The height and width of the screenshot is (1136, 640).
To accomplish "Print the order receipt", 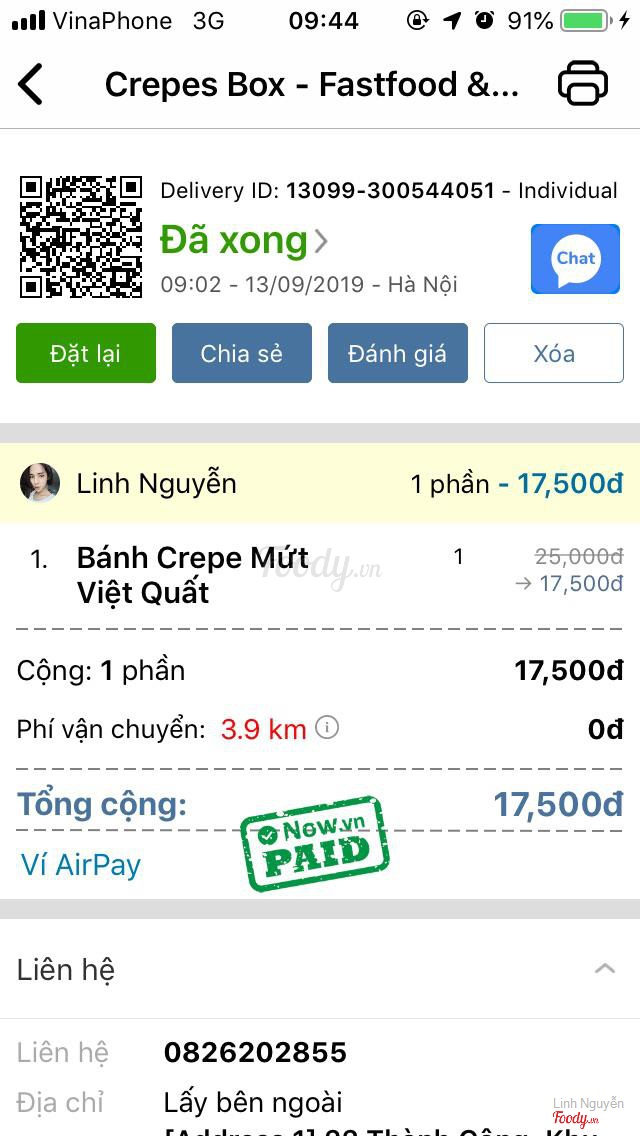I will 582,84.
